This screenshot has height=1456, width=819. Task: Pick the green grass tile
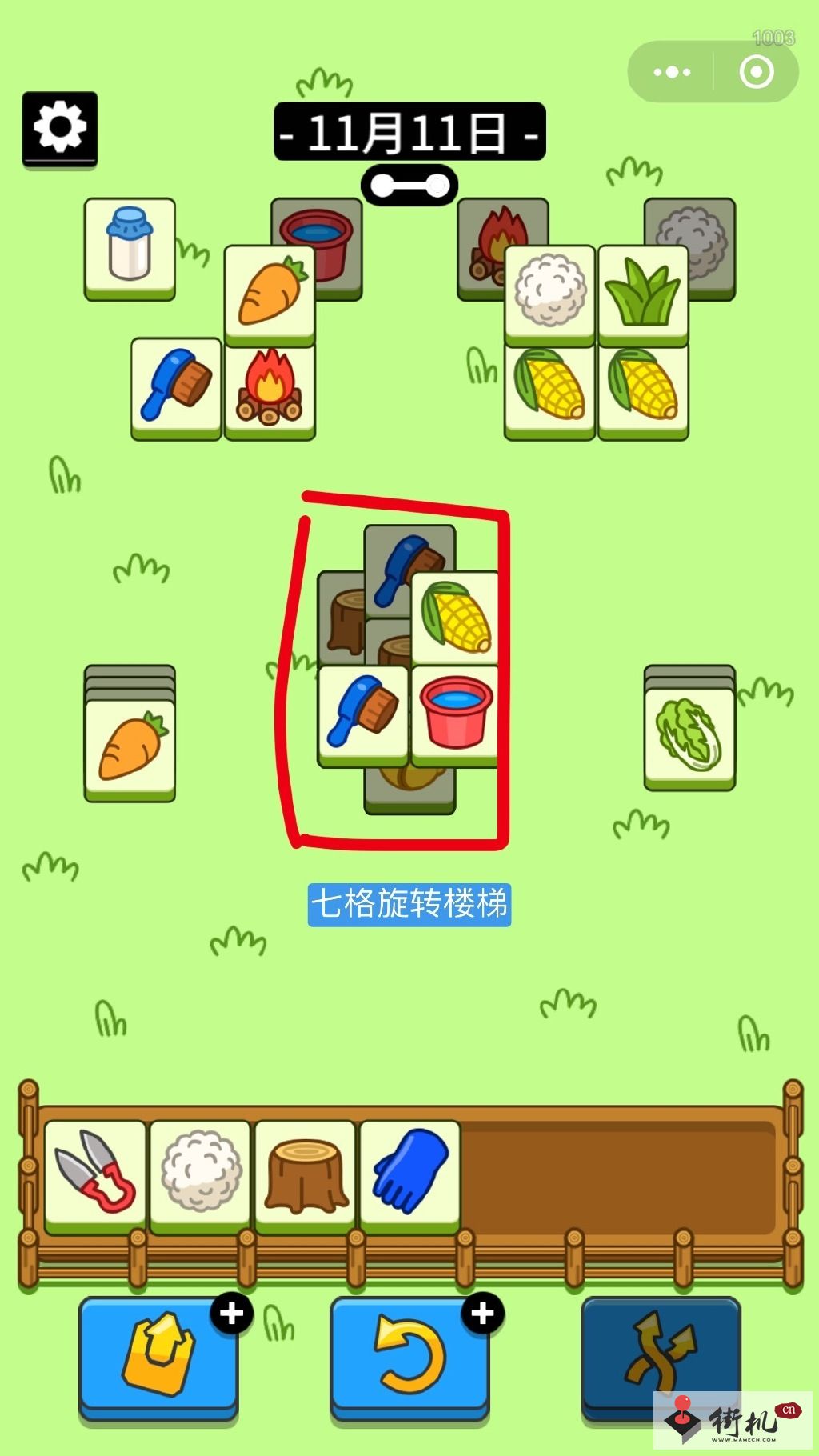click(643, 293)
